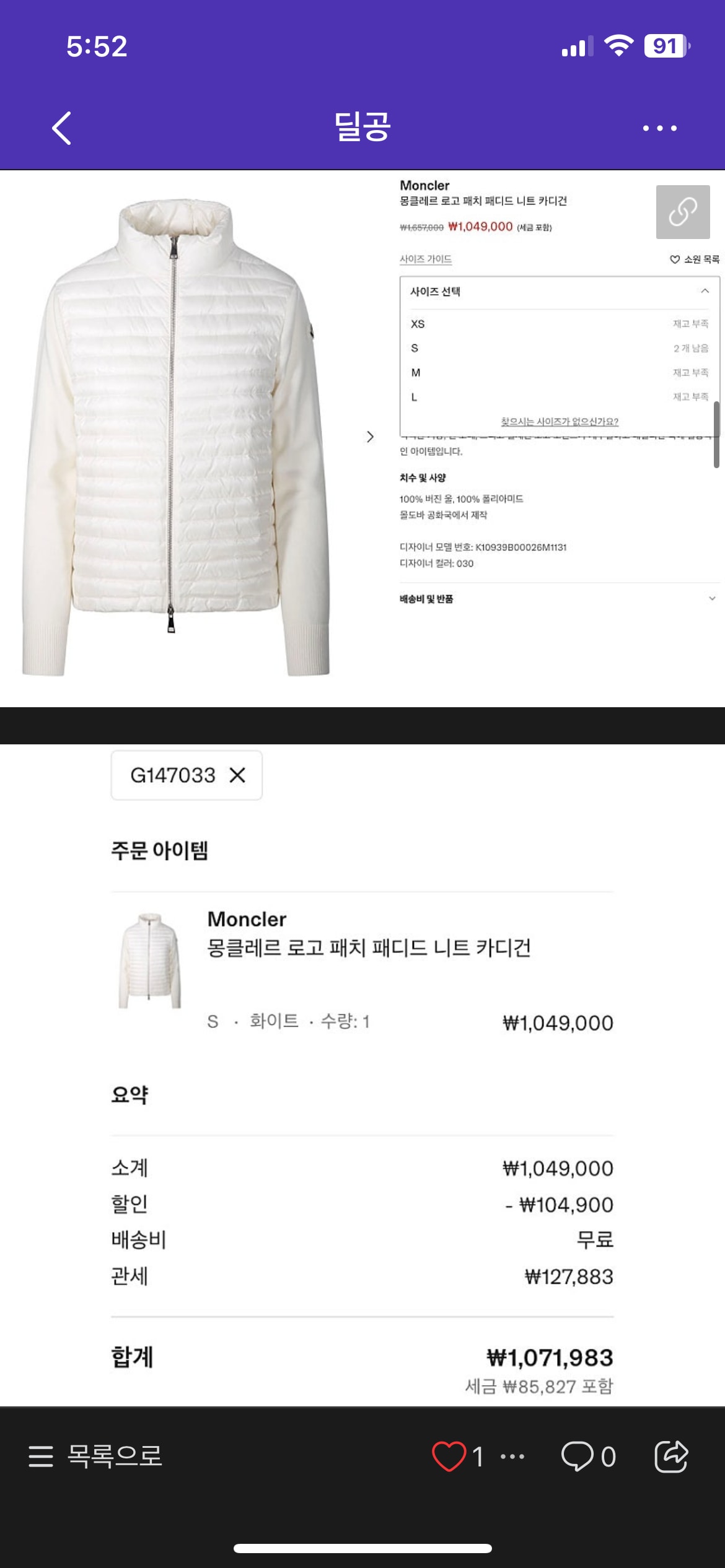Viewport: 725px width, 1568px height.
Task: Open more options next to the like count
Action: coord(512,1457)
